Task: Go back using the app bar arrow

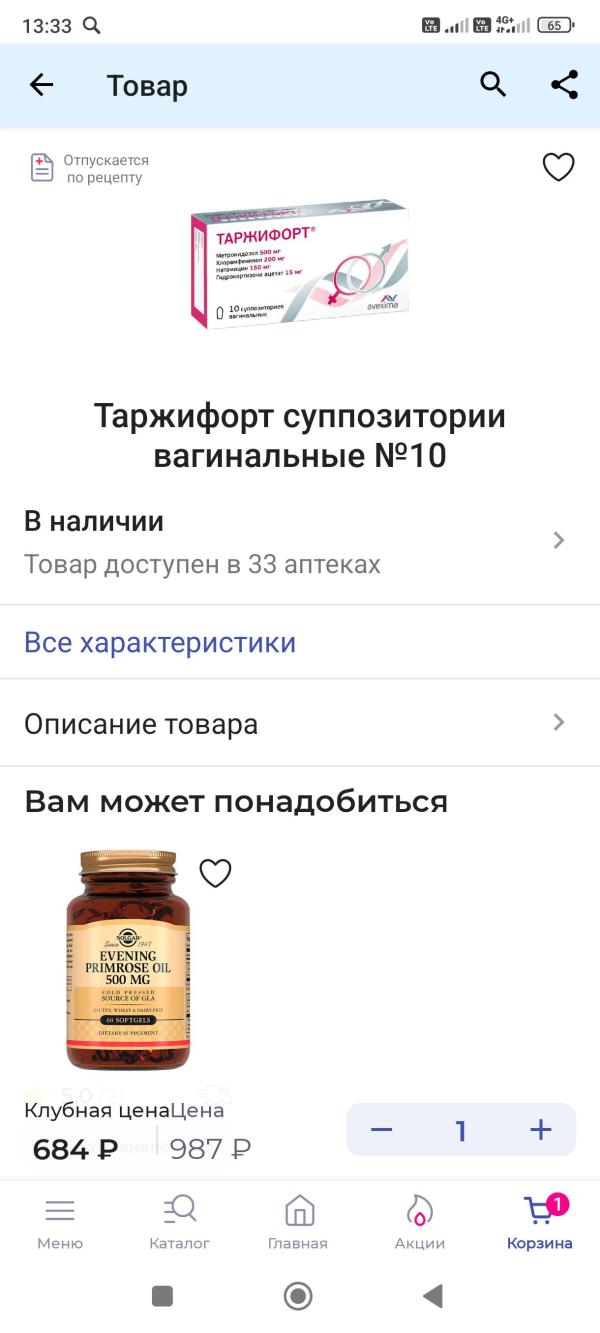Action: [41, 85]
